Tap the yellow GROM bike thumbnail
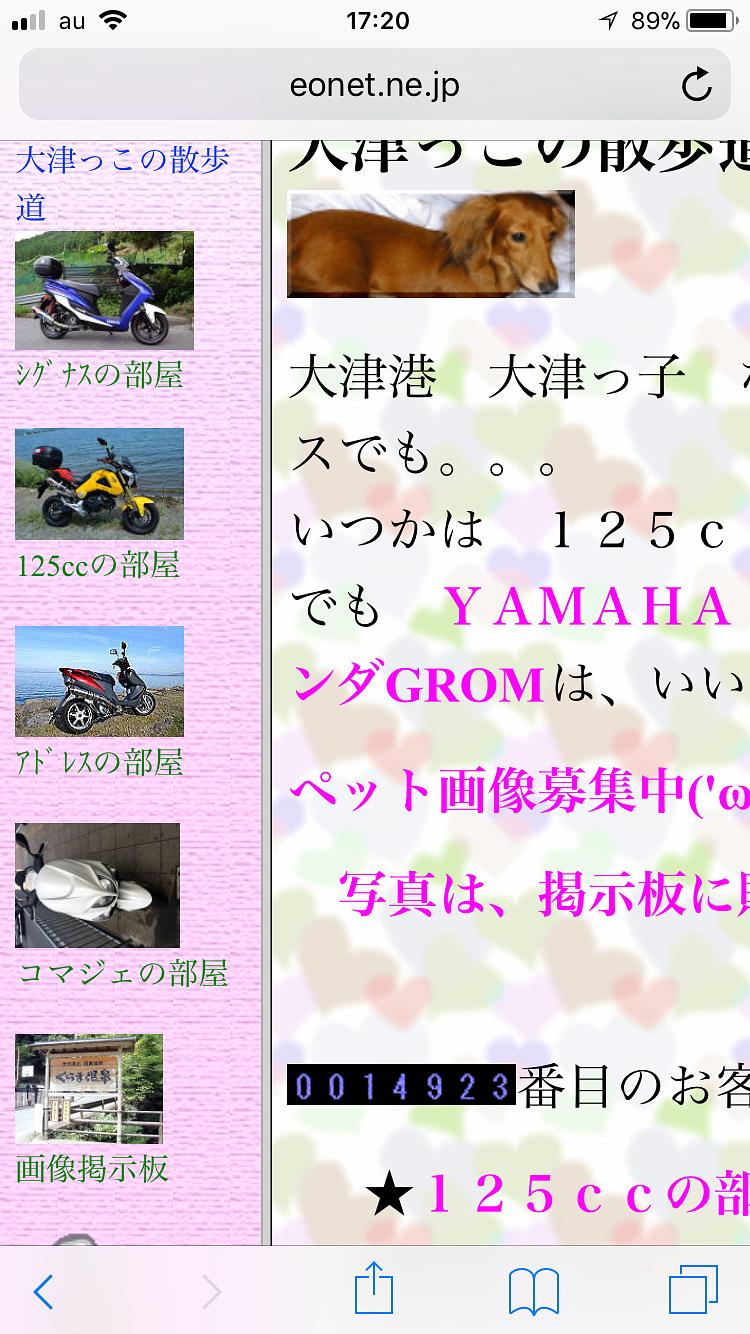 [x=99, y=483]
